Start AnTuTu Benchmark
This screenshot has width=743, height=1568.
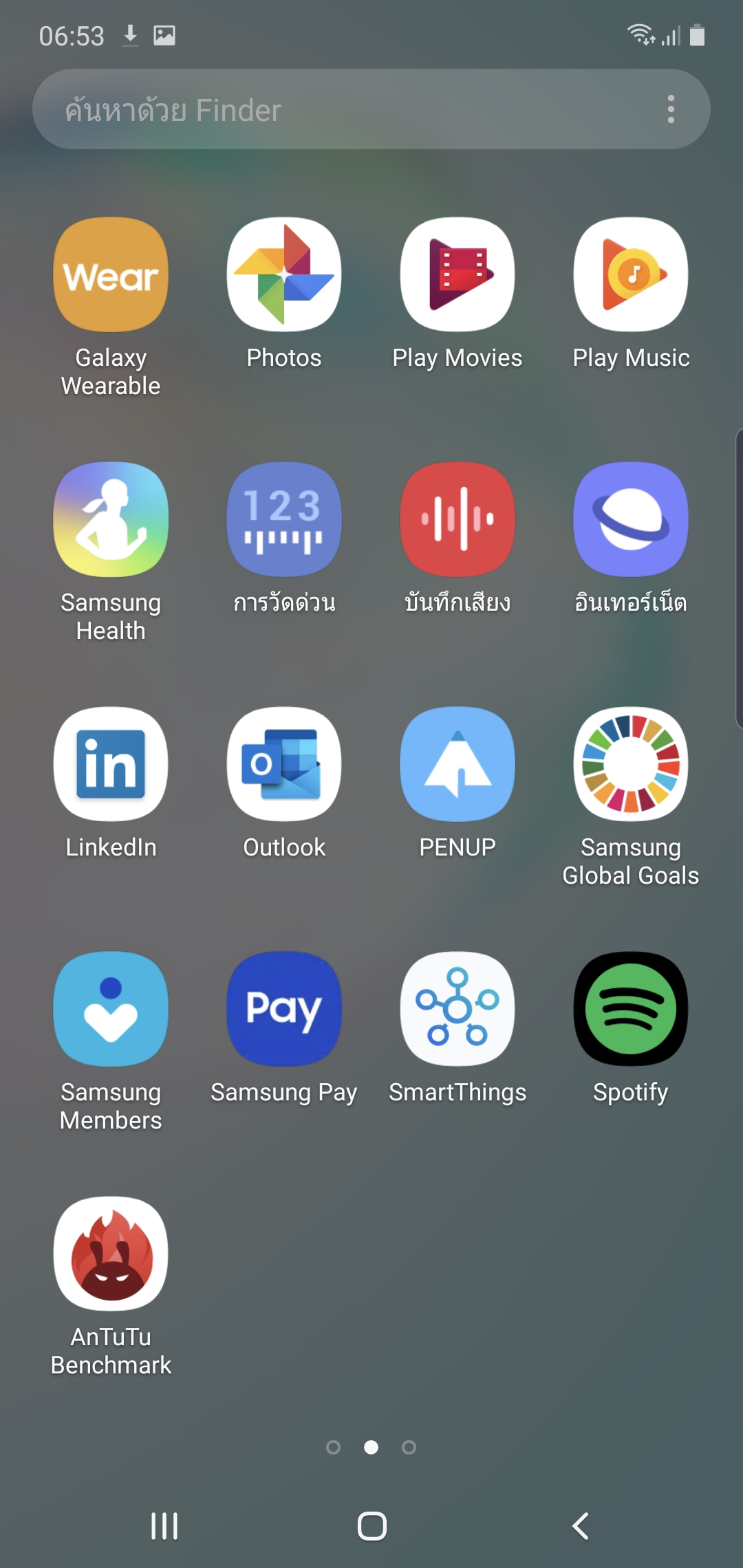(110, 1253)
